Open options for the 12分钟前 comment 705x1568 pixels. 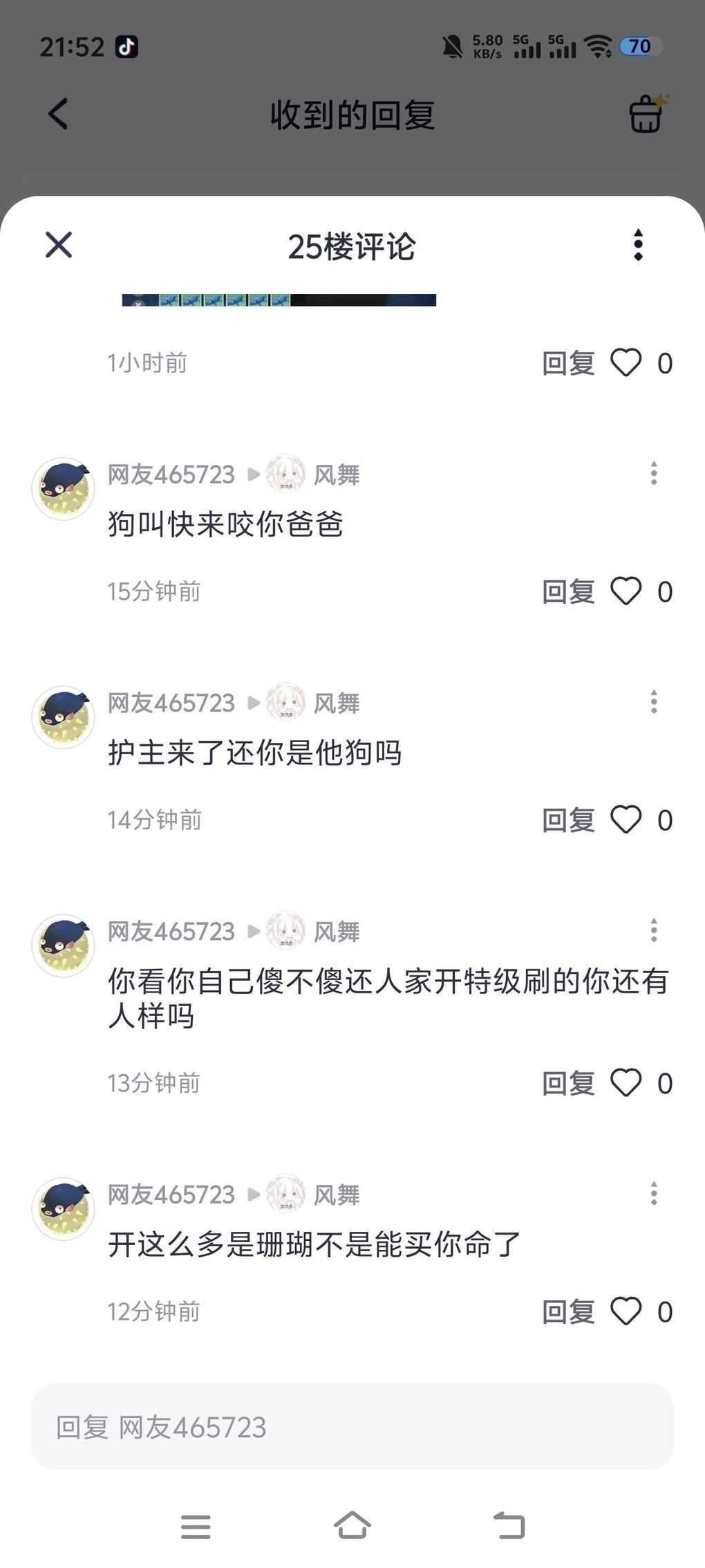pyautogui.click(x=654, y=1194)
